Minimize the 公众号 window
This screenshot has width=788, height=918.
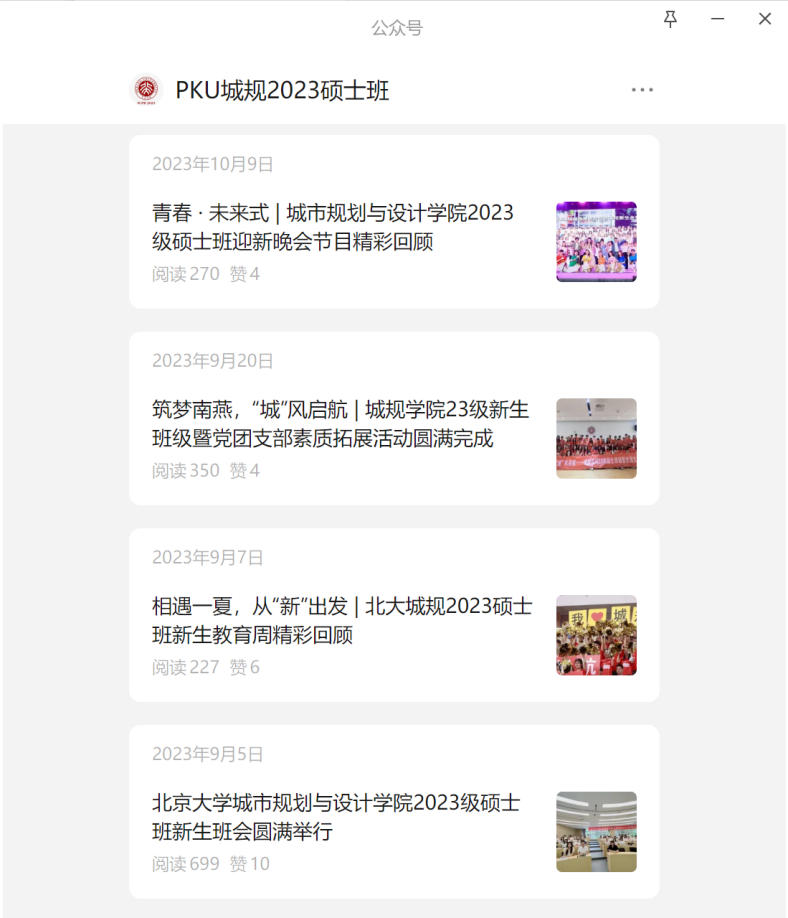717,19
